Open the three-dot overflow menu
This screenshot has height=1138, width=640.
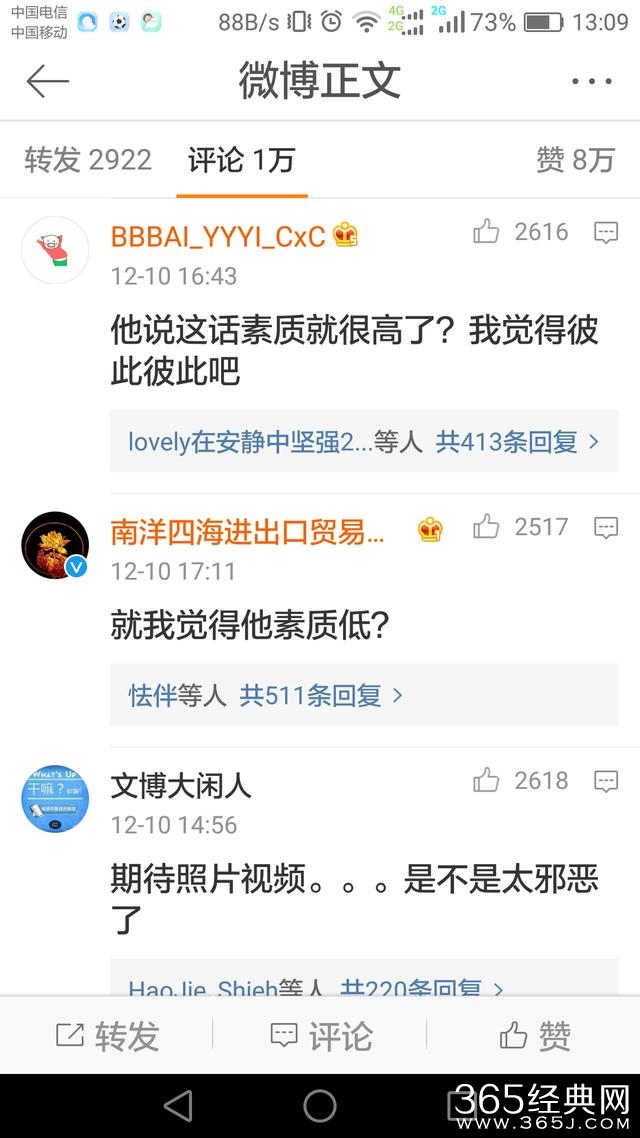pos(591,82)
